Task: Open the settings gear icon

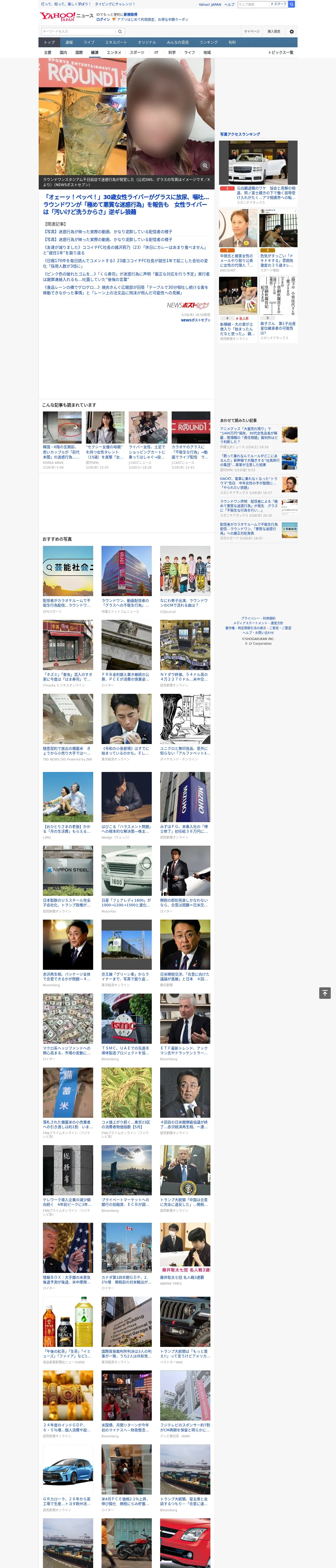Action: coord(292,31)
